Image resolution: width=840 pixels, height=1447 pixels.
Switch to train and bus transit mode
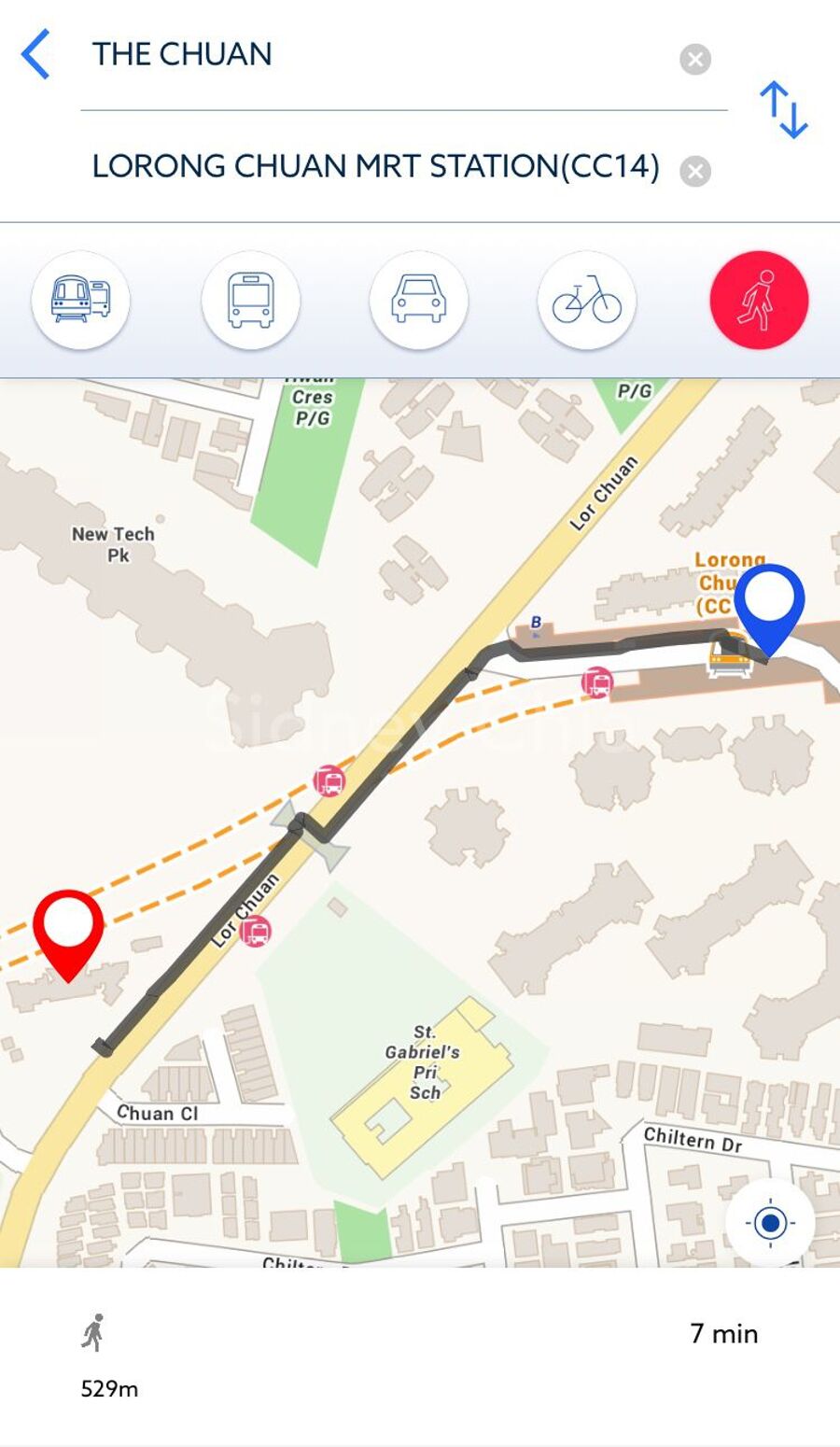click(x=81, y=300)
